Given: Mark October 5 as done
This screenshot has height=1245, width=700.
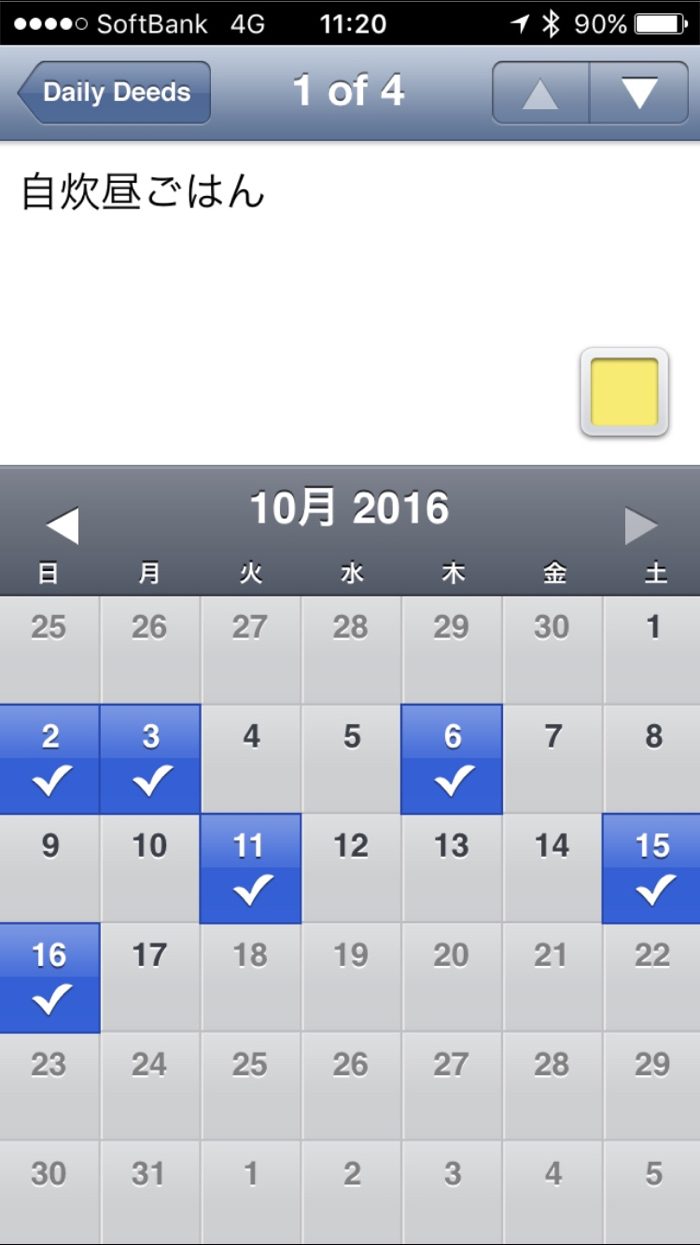Looking at the screenshot, I should (351, 760).
